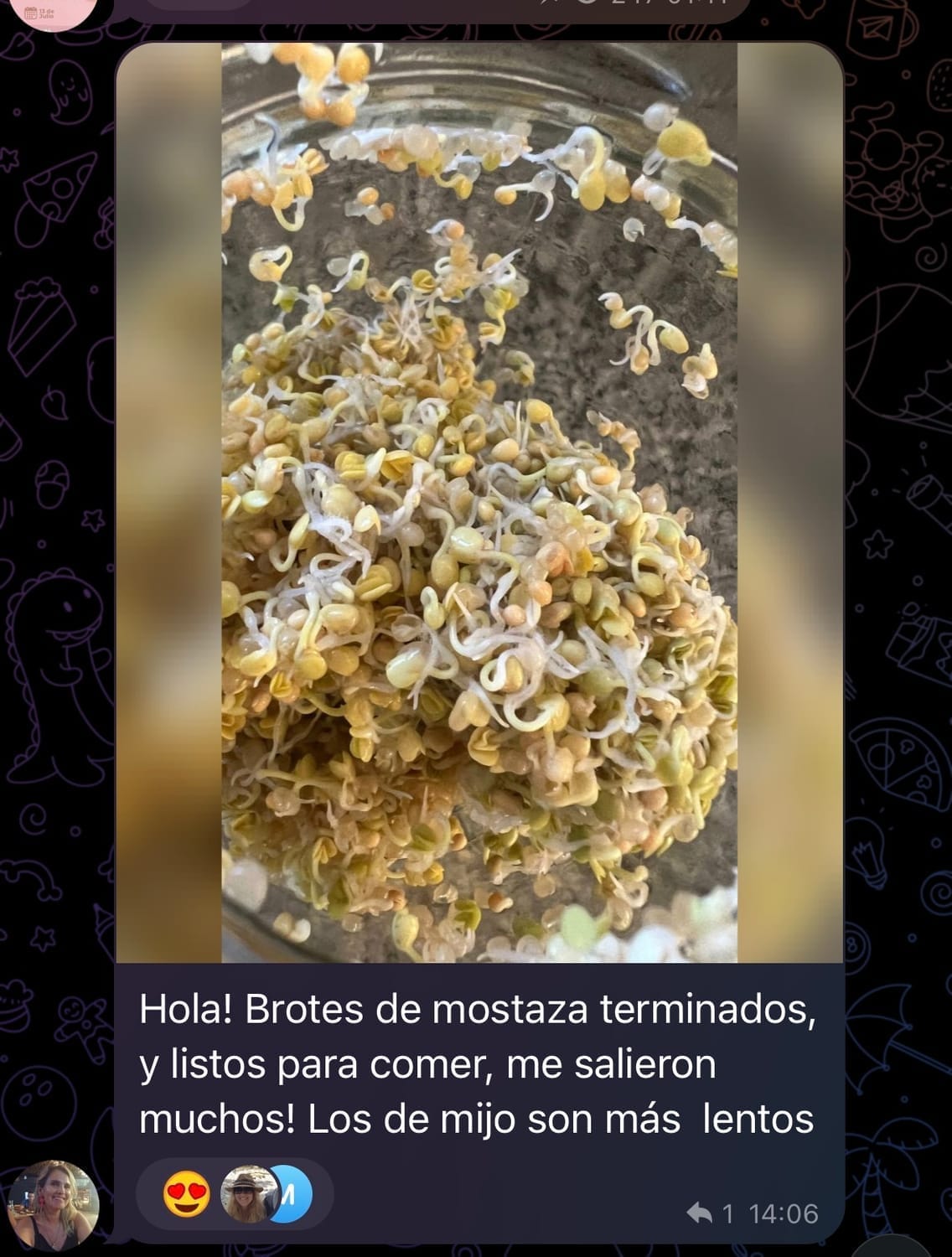Tap the heart-eyes emoji reaction
This screenshot has width=952, height=1257.
[186, 1195]
